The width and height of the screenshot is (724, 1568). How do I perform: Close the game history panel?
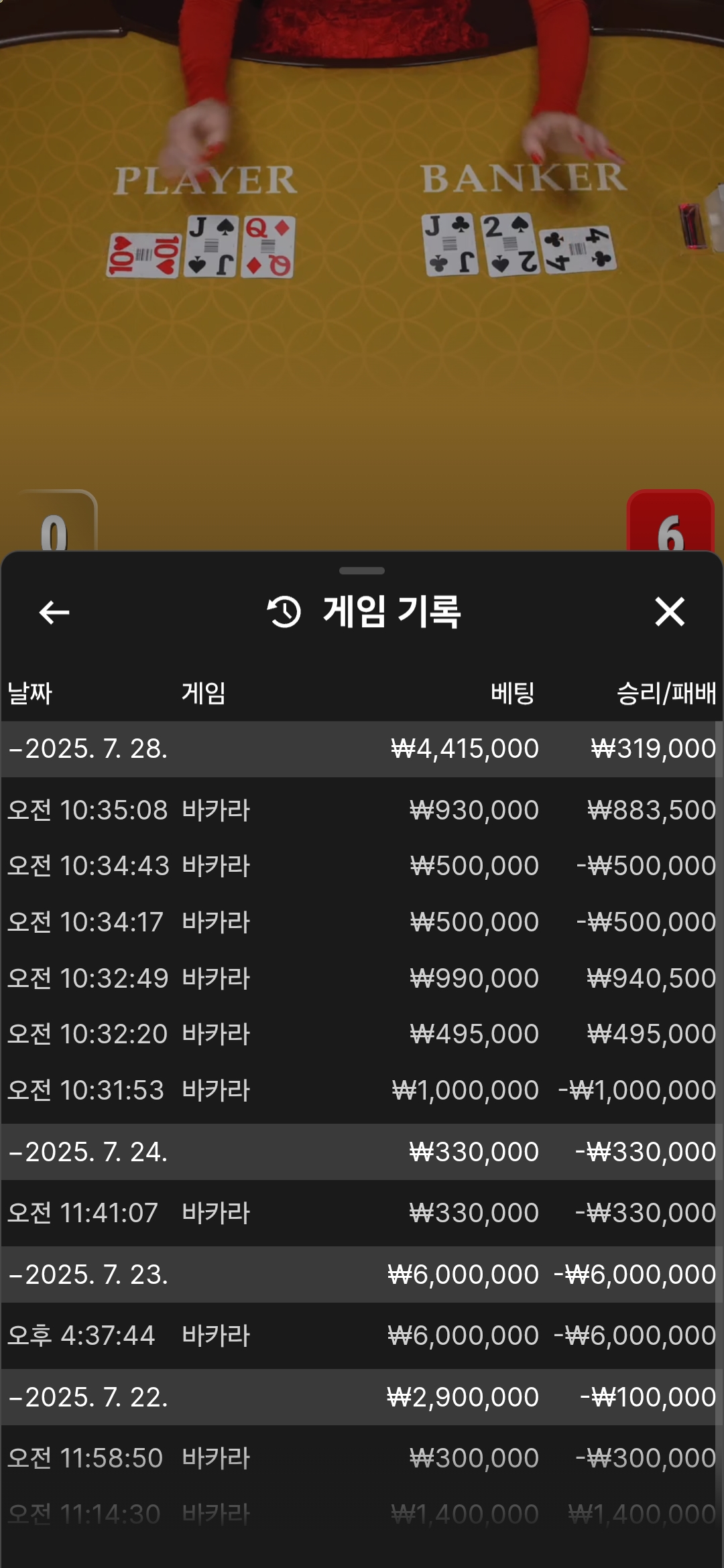pyautogui.click(x=669, y=612)
